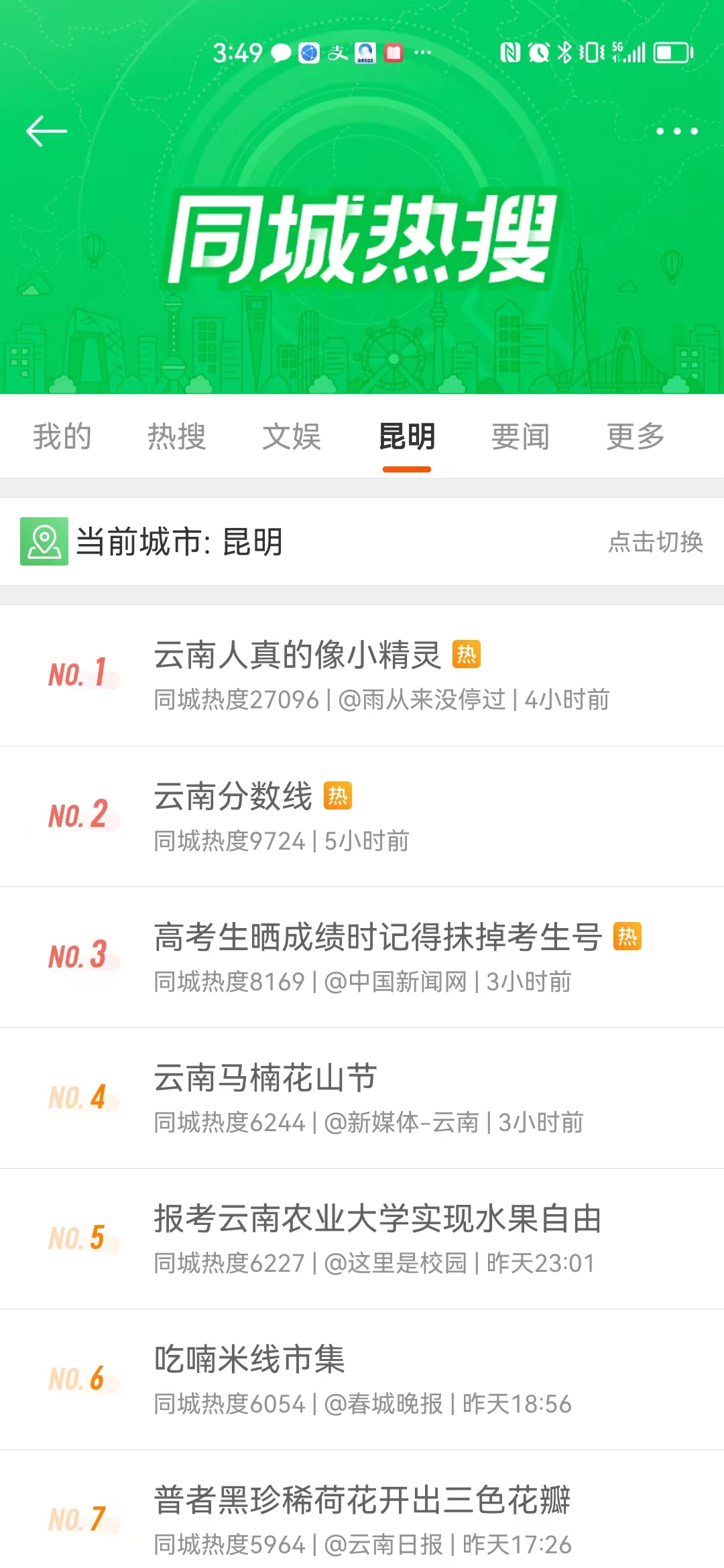Screen dimensions: 724x1568
Task: Open the topic 普者黑珍稀荷花开出三色花瓣
Action: [x=362, y=1500]
